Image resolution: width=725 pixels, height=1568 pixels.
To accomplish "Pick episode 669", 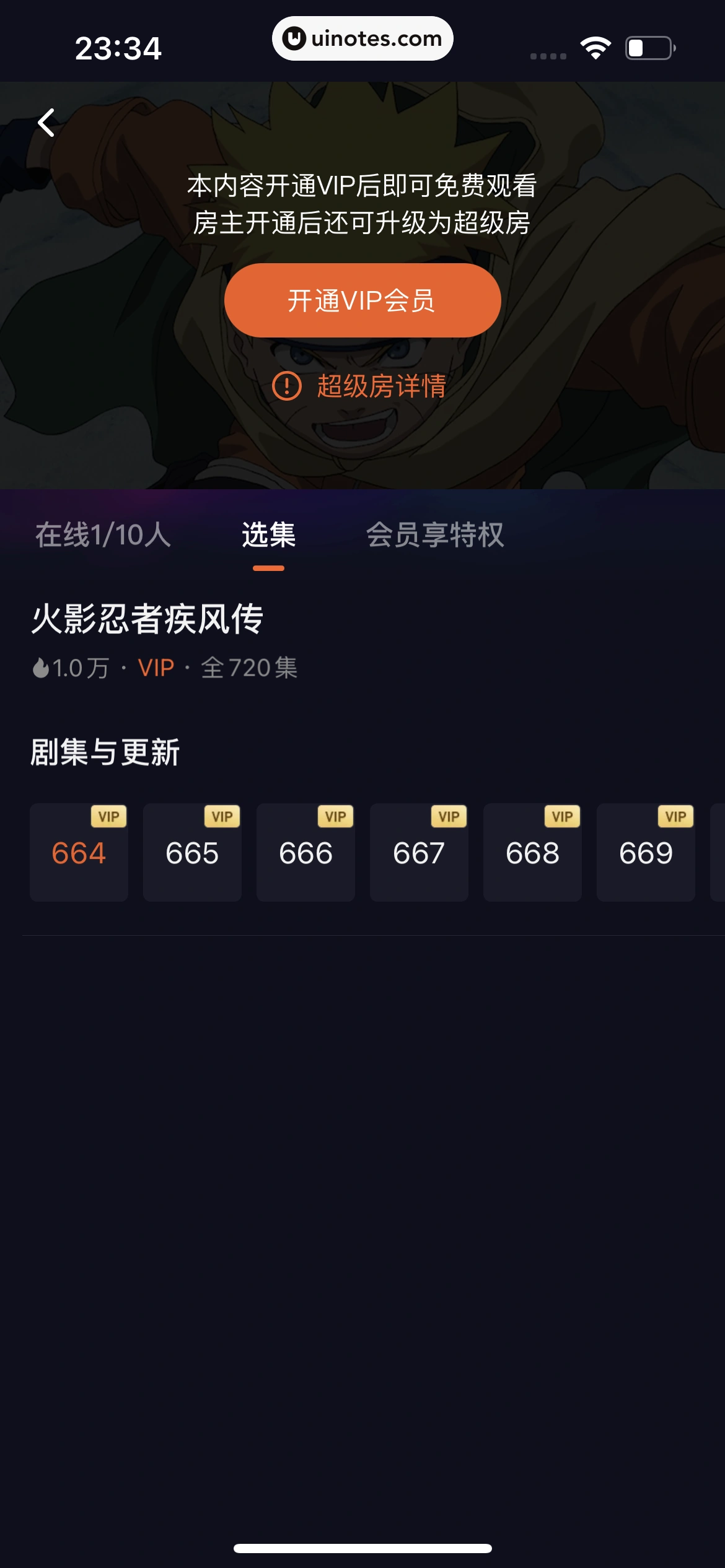I will coord(646,853).
